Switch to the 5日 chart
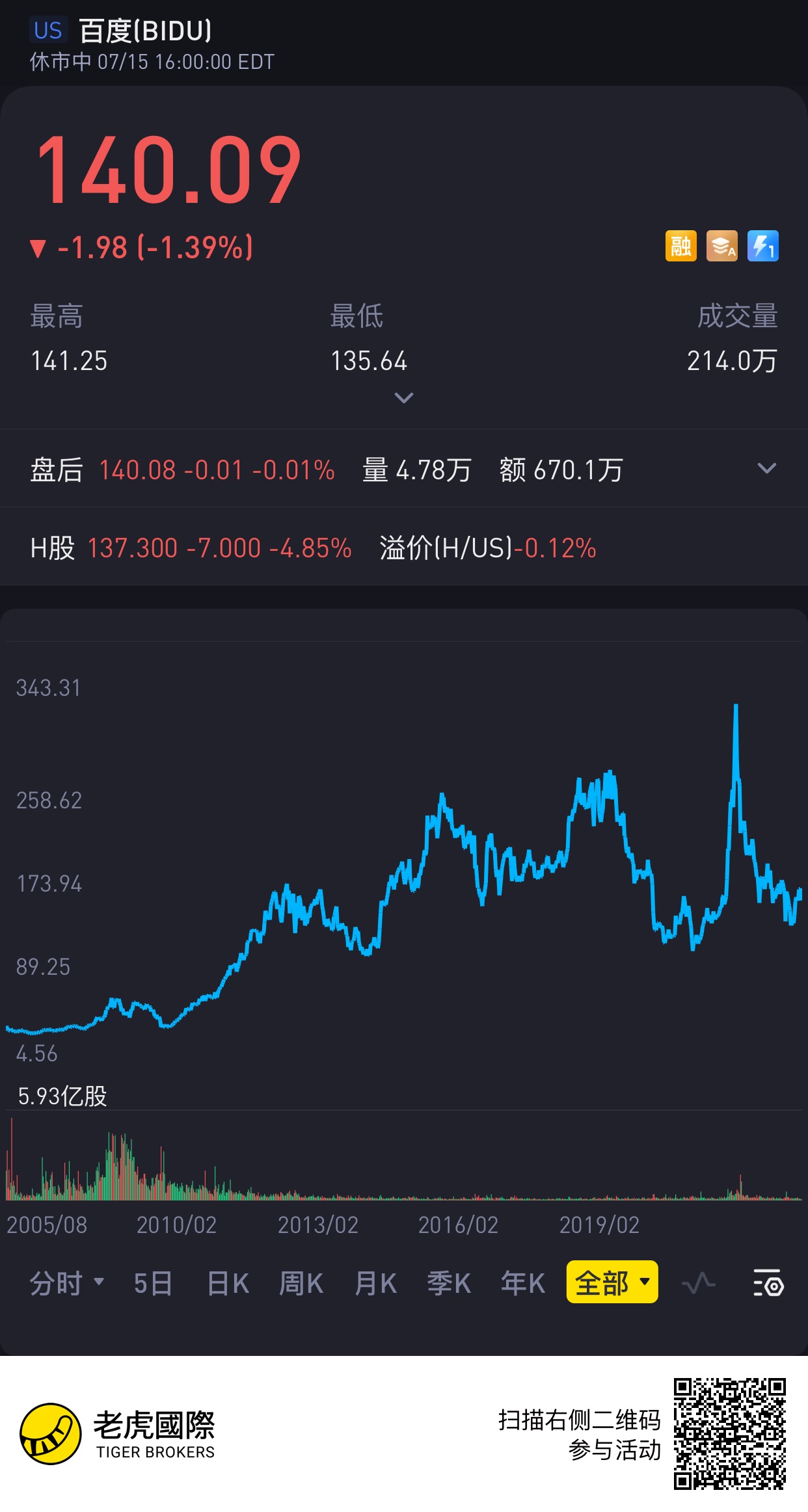Viewport: 808px width, 1512px height. coord(153,1283)
